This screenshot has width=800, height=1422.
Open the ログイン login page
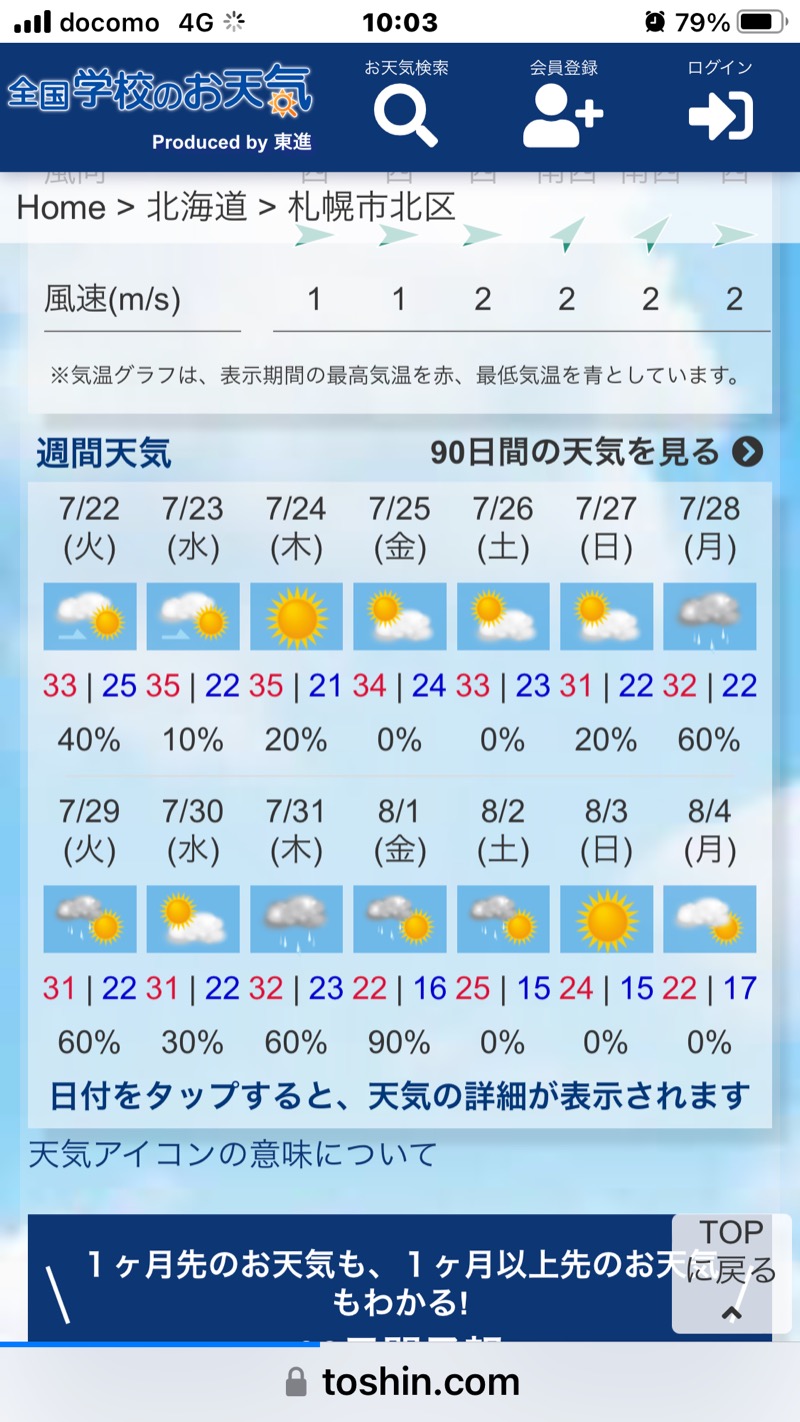click(x=720, y=104)
